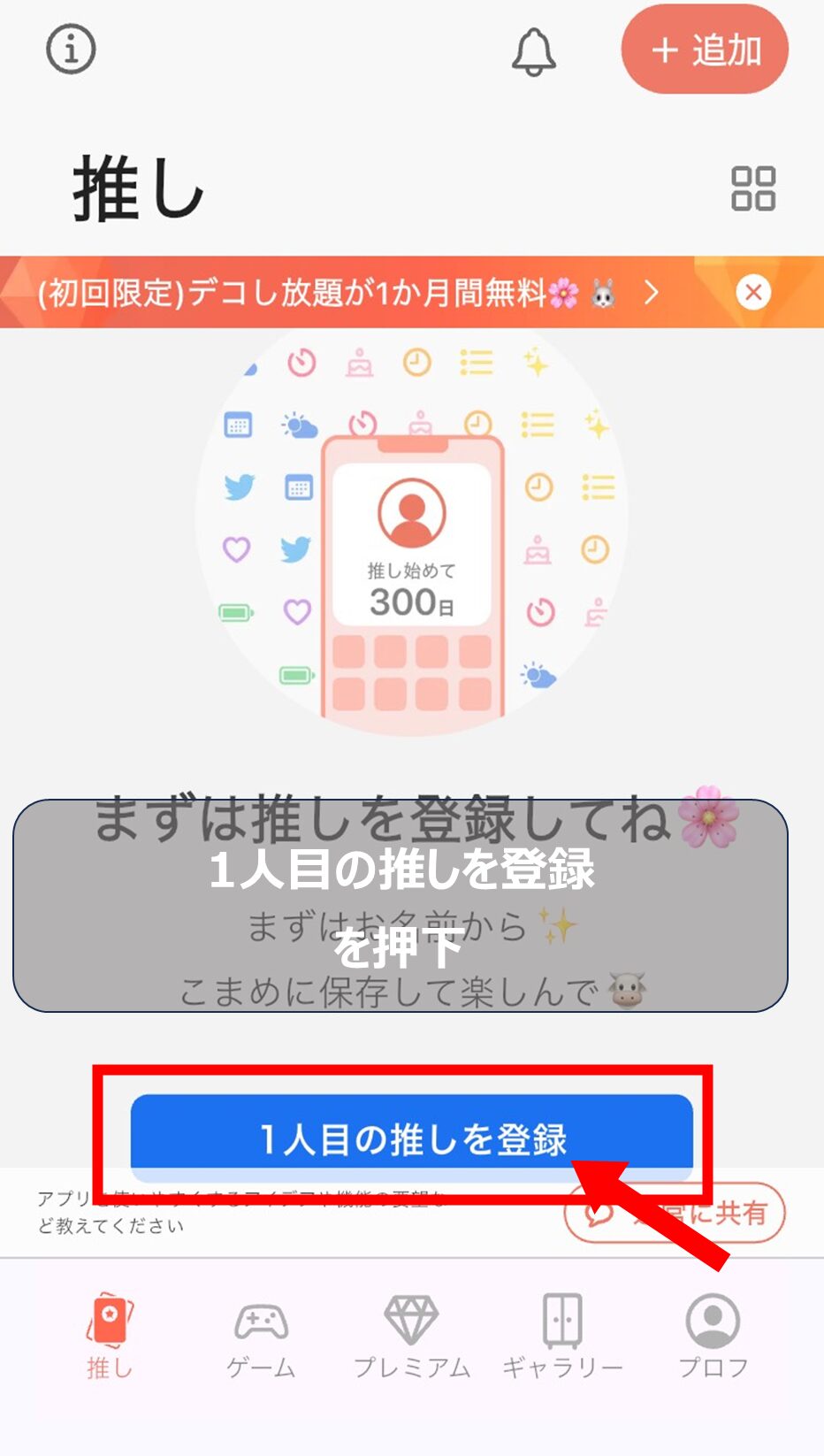
Task: Tap the info icon in the top left
Action: [x=69, y=49]
